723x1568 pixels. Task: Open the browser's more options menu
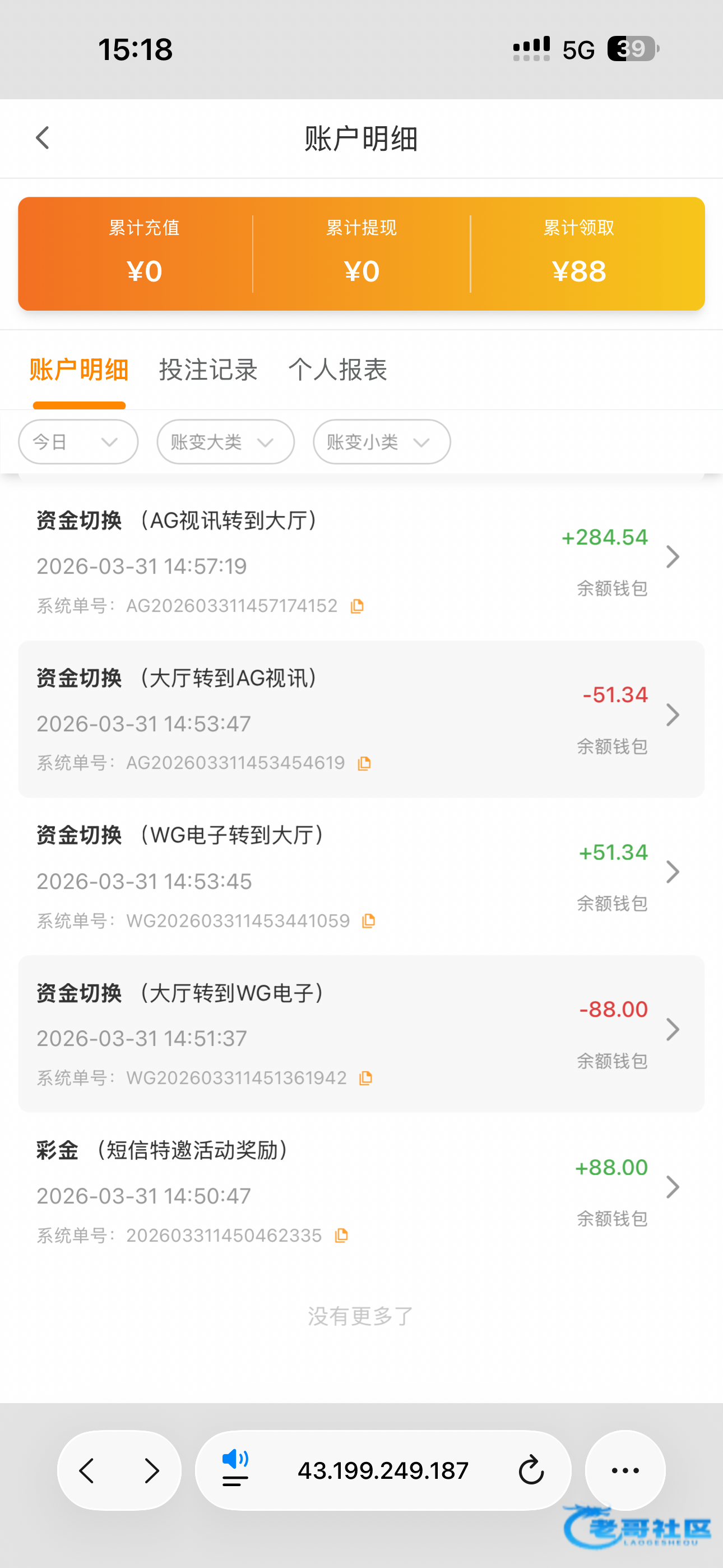pyautogui.click(x=625, y=1470)
